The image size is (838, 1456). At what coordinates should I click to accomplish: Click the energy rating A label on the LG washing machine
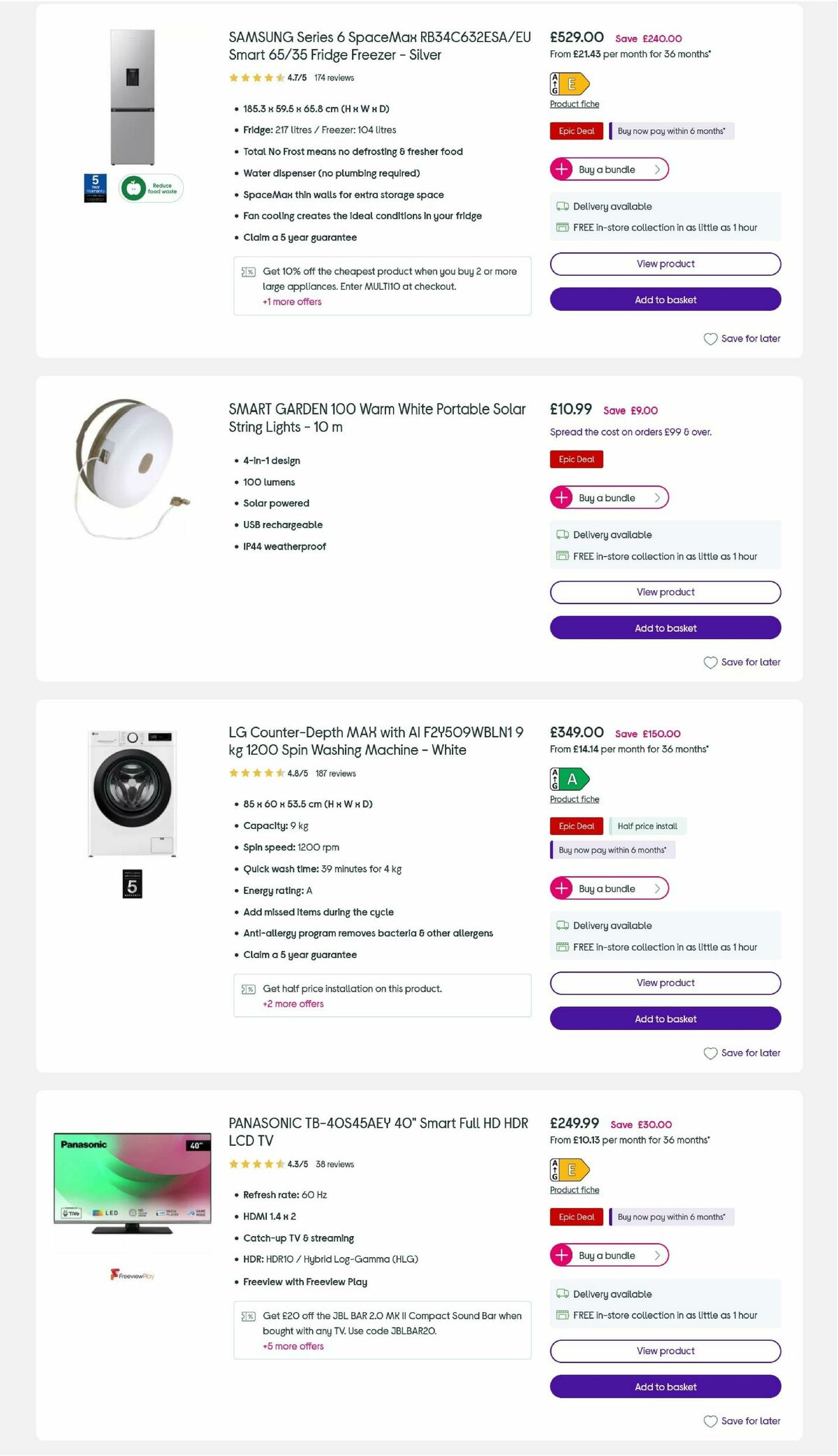569,778
